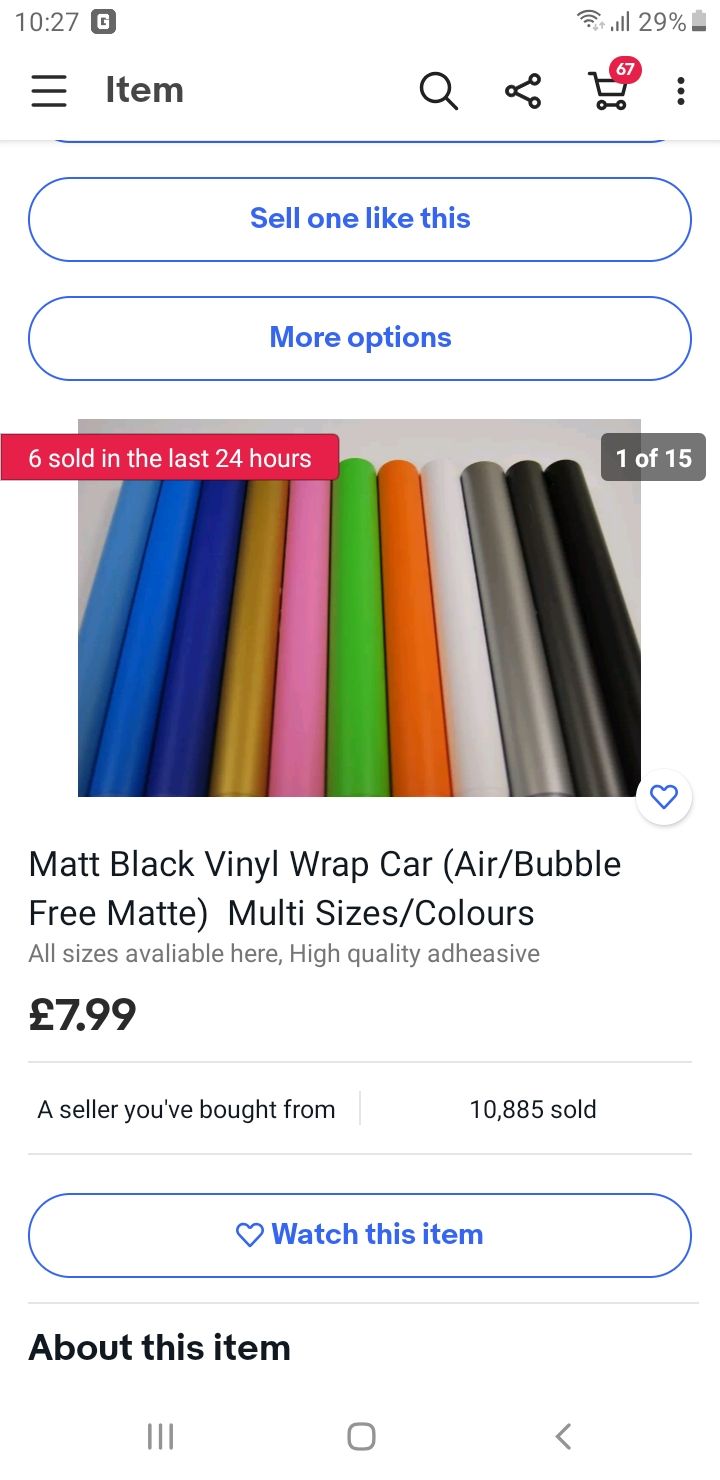The image size is (720, 1480).
Task: Share this item listing
Action: pos(523,91)
